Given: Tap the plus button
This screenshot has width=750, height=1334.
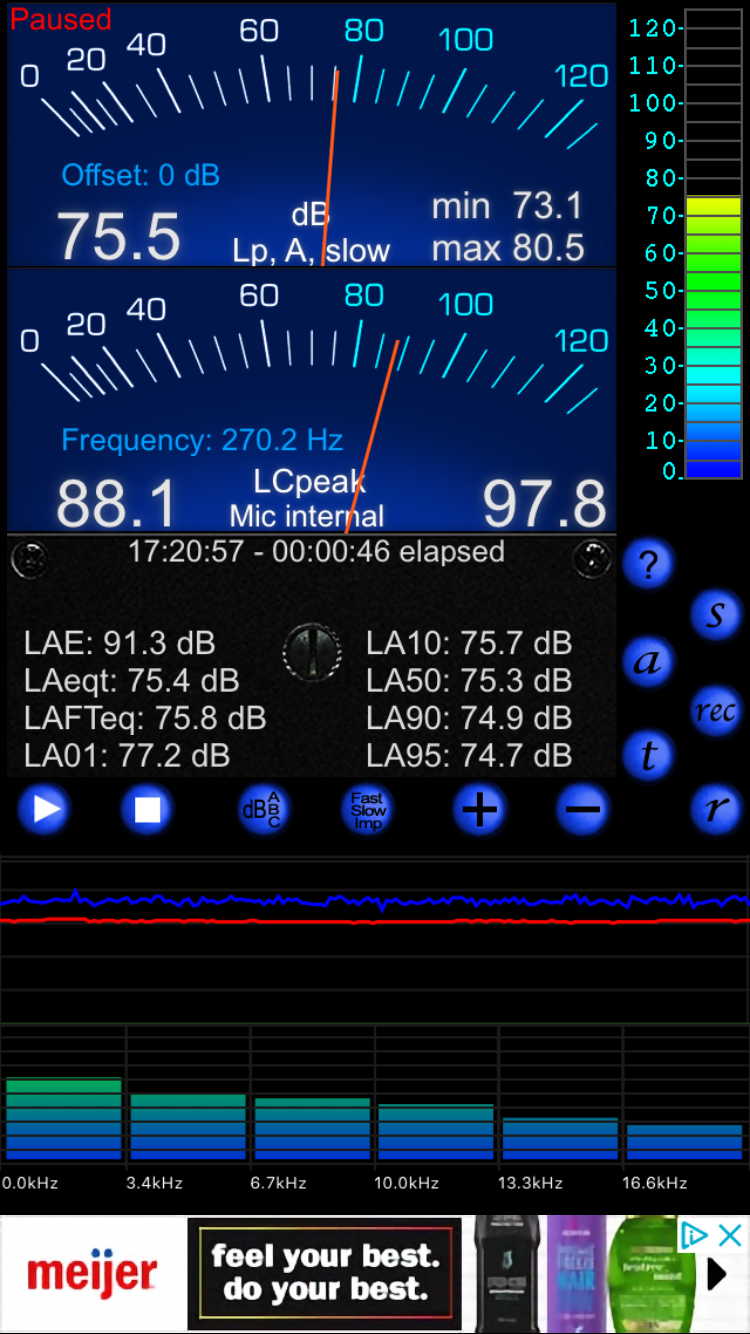Looking at the screenshot, I should 480,808.
